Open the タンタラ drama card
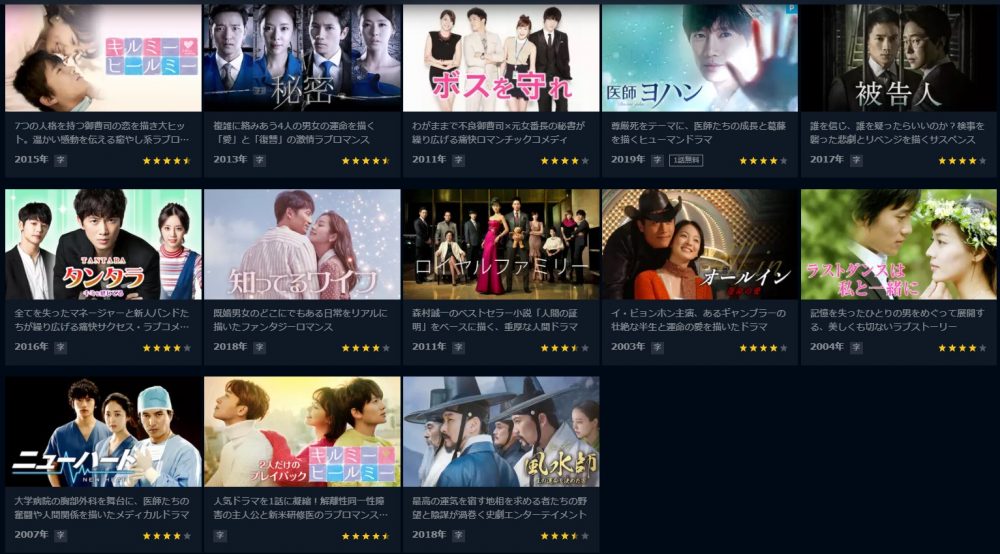The height and width of the screenshot is (554, 1000). point(103,245)
